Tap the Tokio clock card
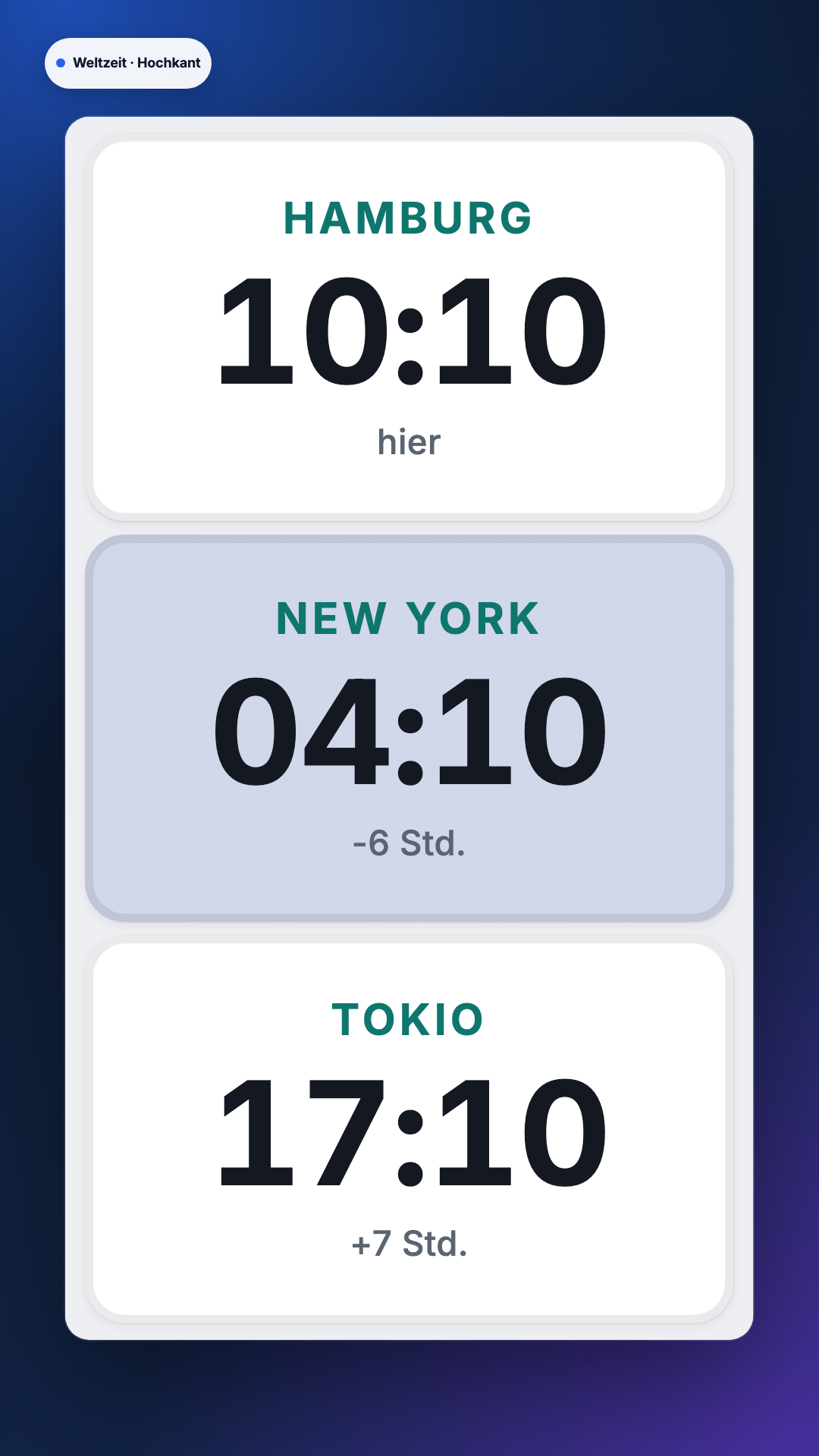The image size is (819, 1456). coord(409,1129)
